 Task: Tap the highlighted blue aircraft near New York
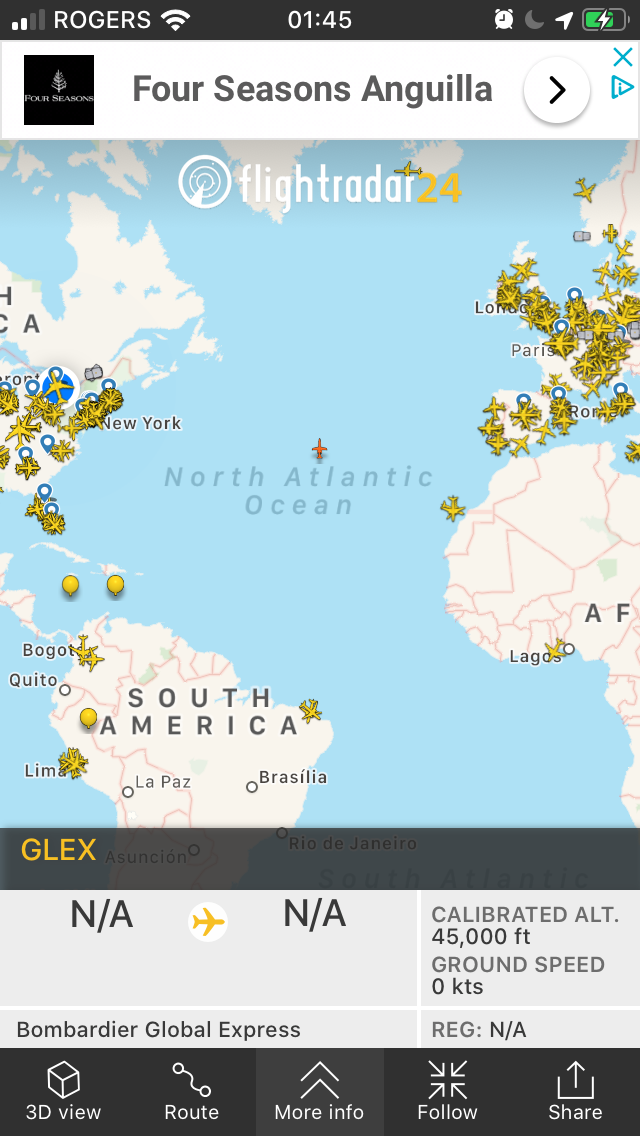point(58,386)
